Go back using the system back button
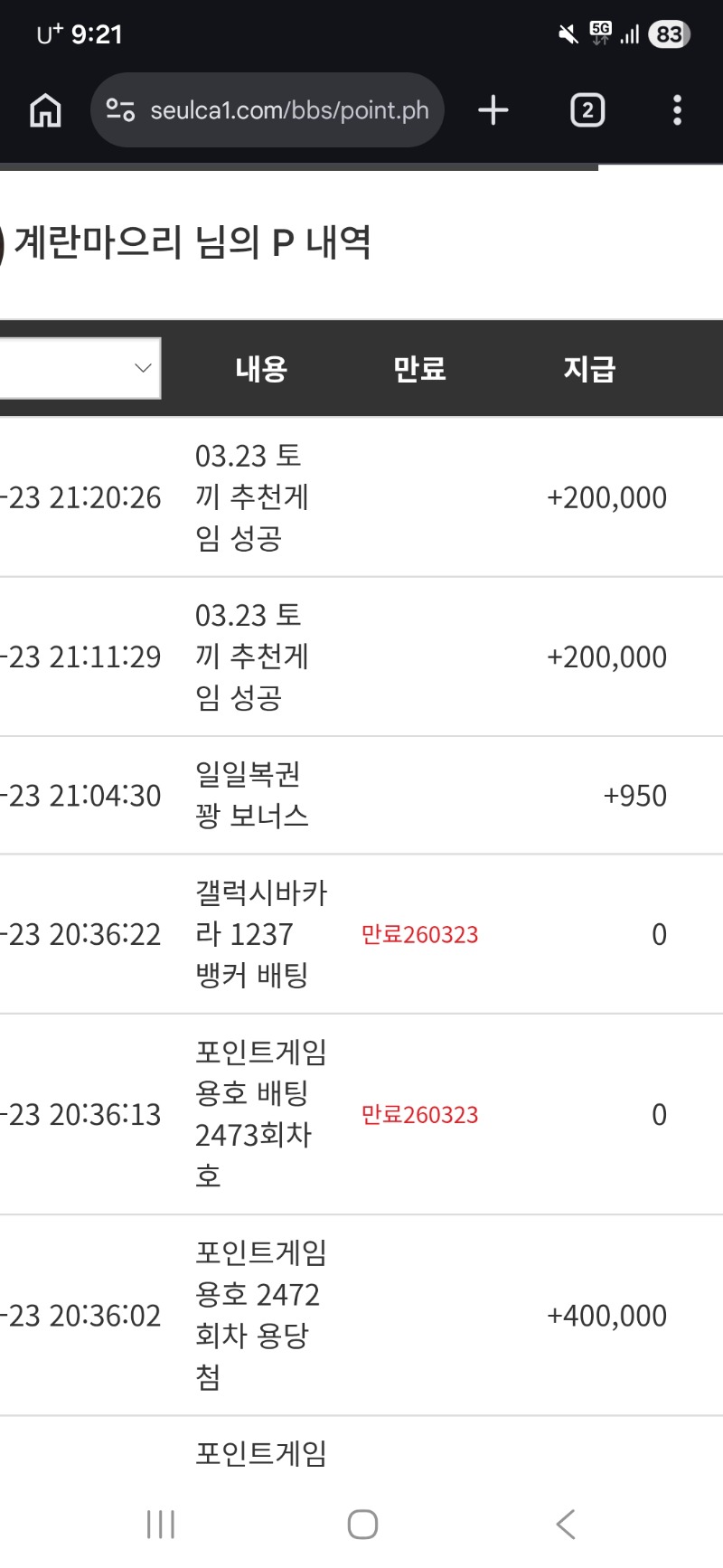 click(566, 1524)
